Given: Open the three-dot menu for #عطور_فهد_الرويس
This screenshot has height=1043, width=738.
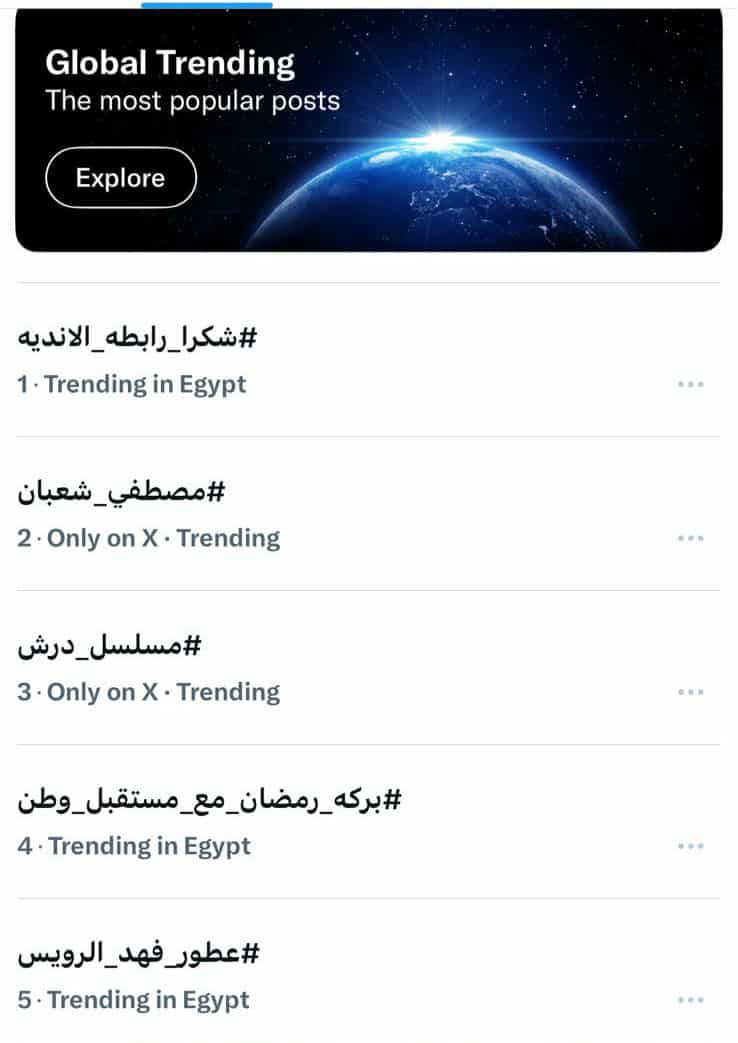Looking at the screenshot, I should coord(691,999).
